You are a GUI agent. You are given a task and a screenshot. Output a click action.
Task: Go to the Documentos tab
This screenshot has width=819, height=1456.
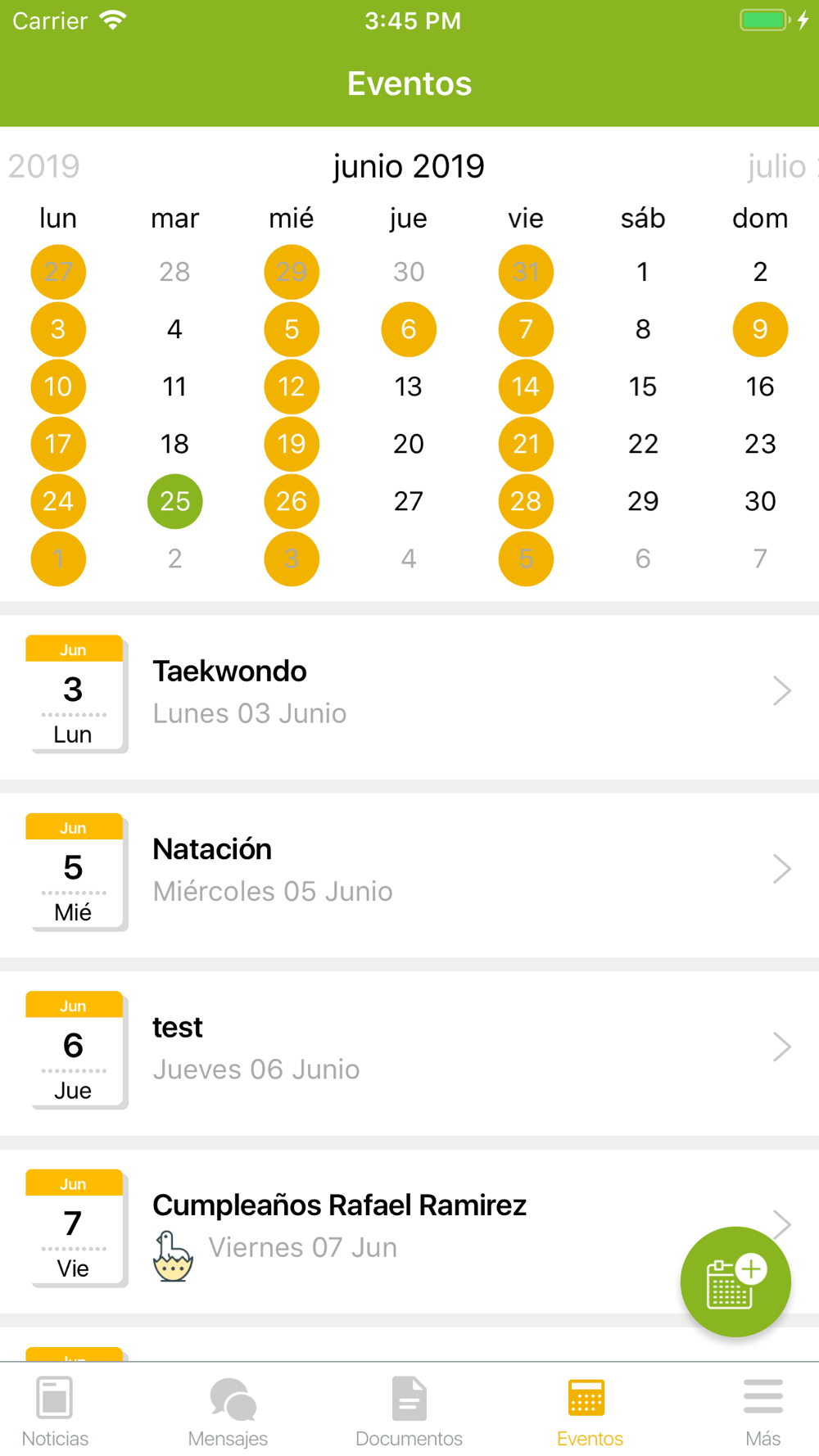click(409, 1412)
